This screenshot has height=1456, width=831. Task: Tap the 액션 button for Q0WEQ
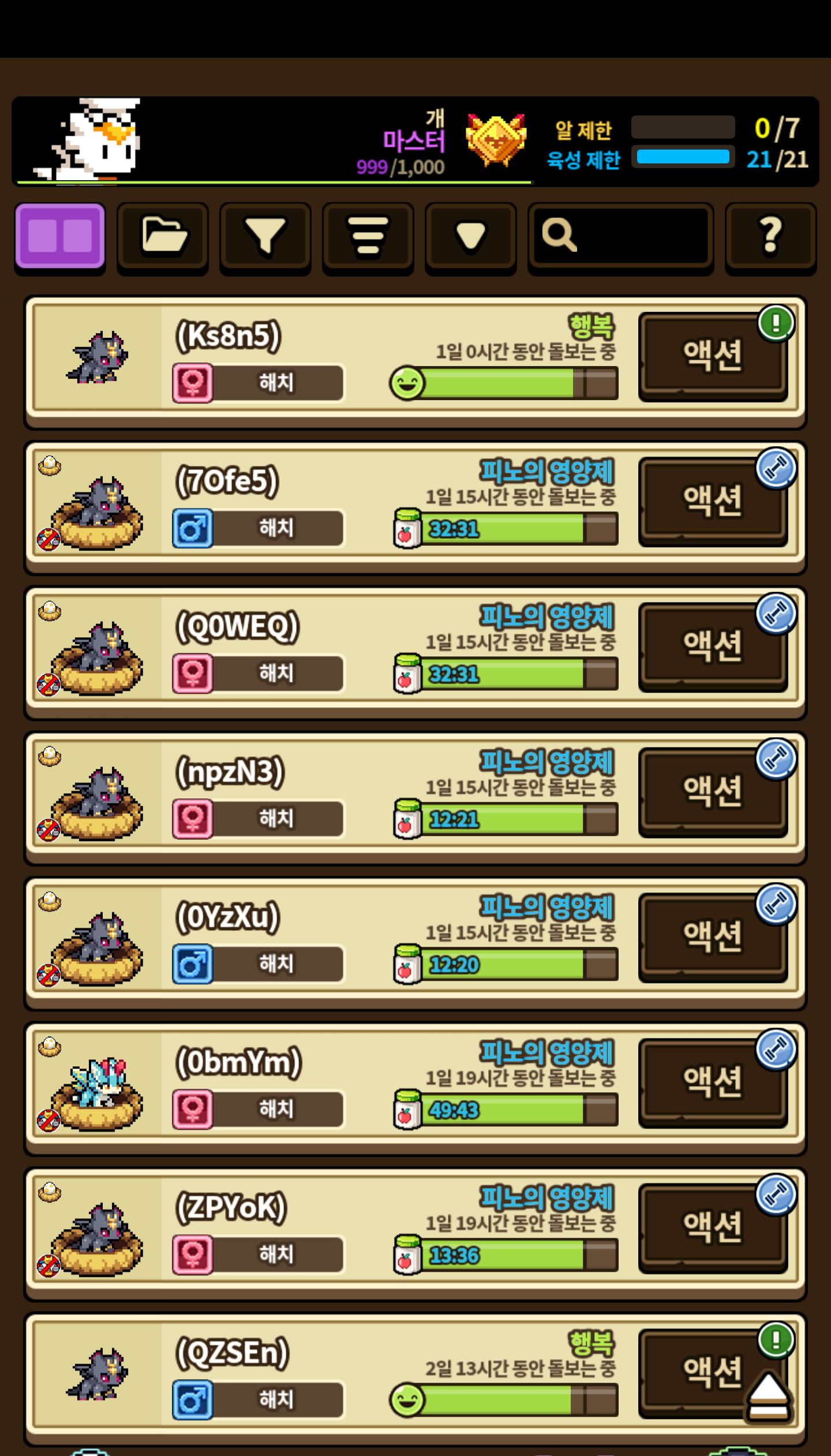(713, 647)
